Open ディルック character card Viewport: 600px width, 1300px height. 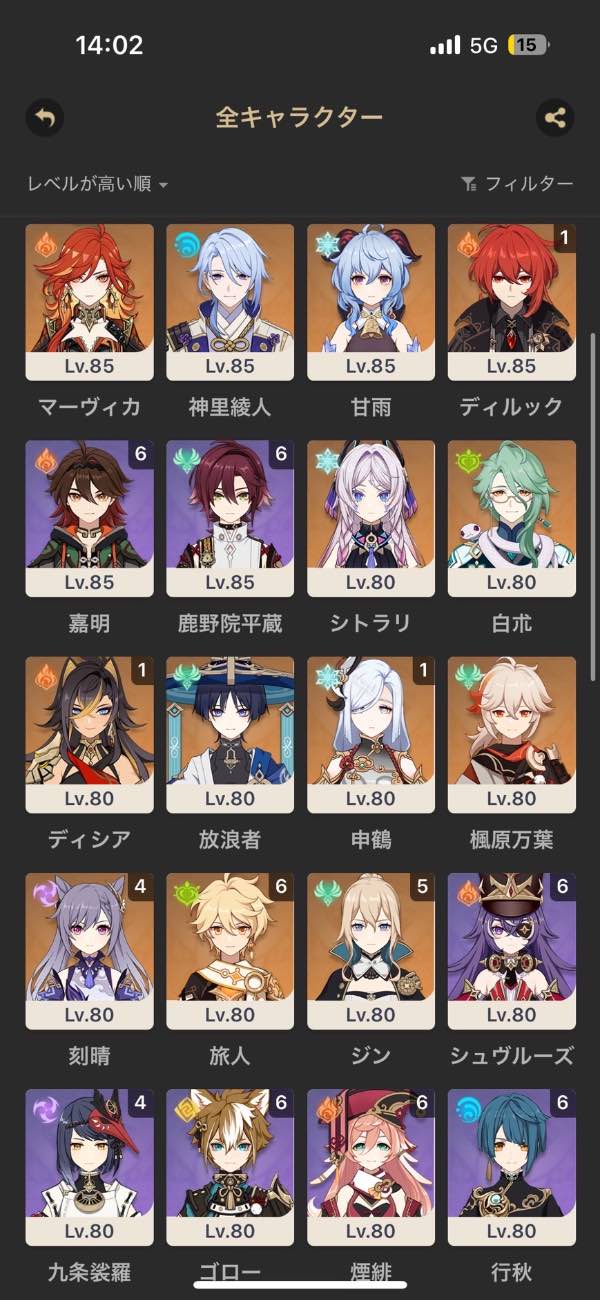[512, 302]
